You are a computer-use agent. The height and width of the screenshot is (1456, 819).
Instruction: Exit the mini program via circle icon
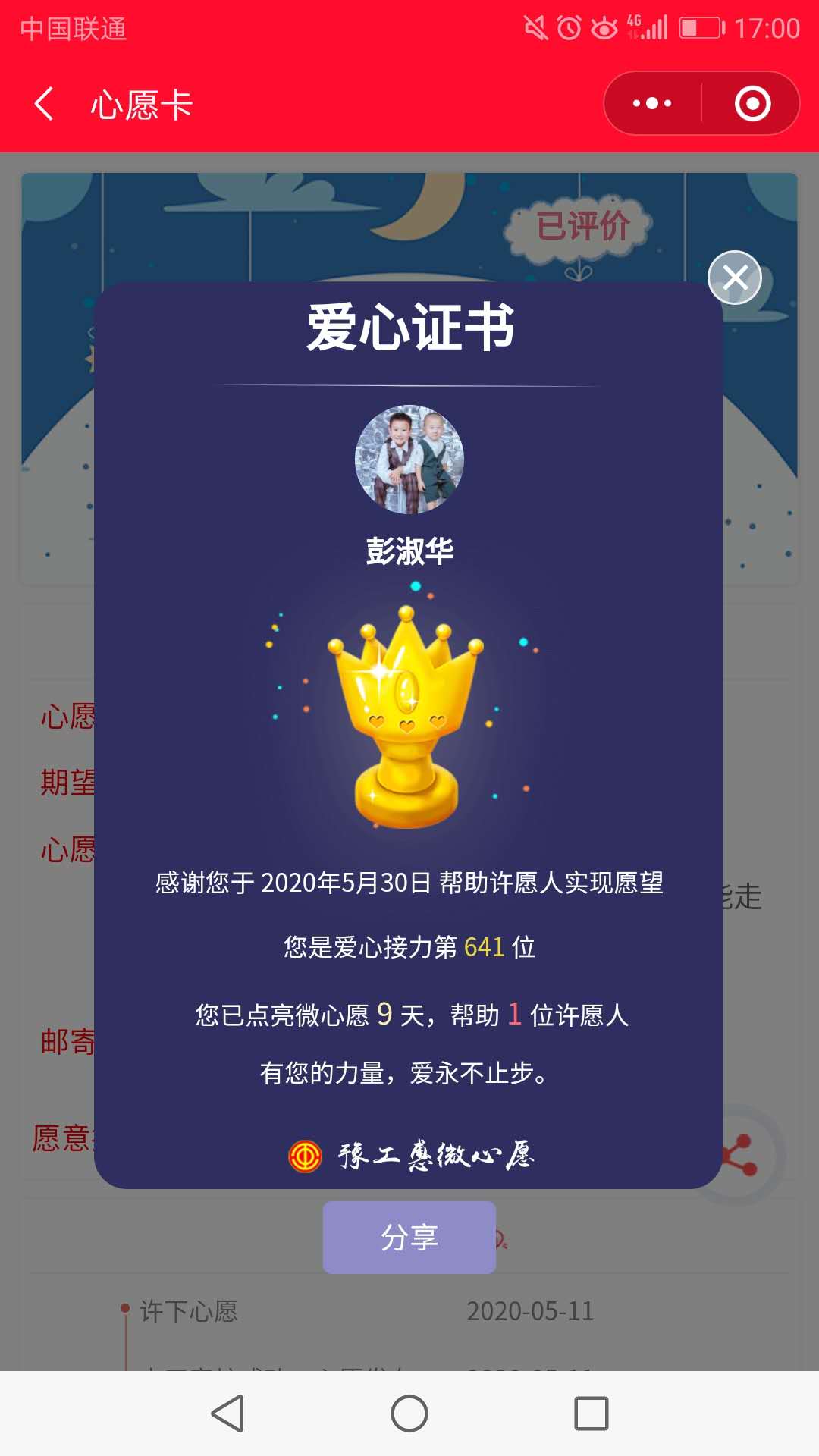coord(752,104)
